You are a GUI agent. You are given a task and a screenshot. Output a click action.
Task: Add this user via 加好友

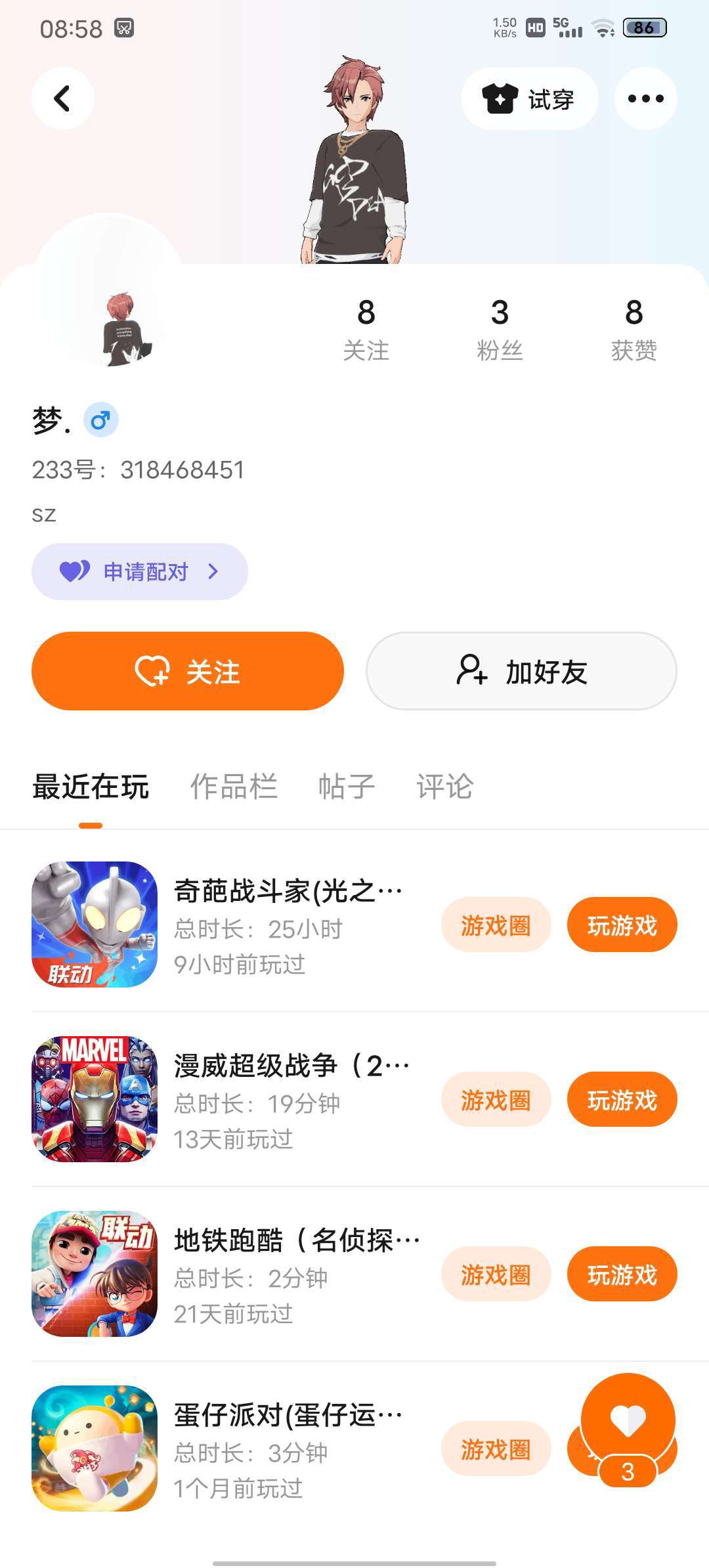click(521, 671)
